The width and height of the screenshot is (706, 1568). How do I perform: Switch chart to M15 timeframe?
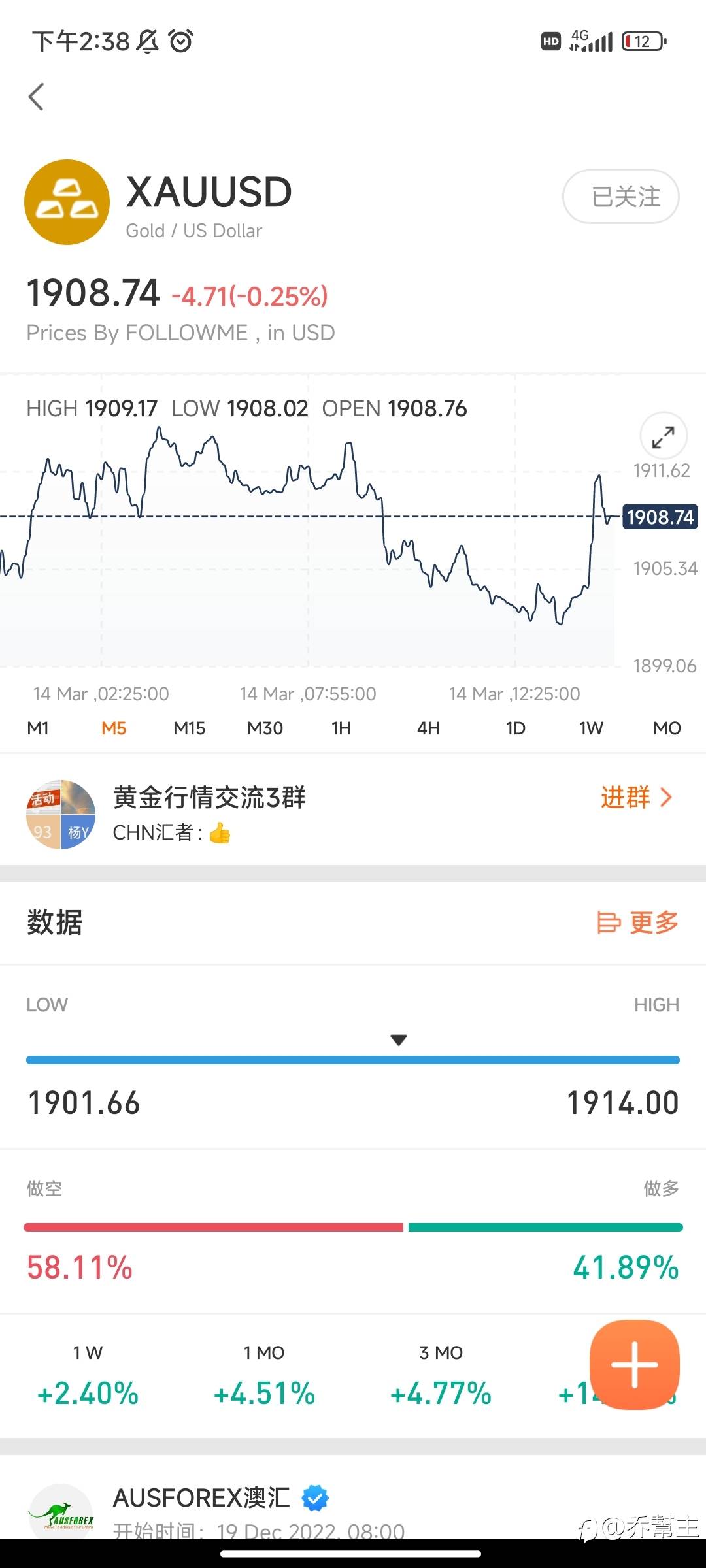(x=189, y=728)
